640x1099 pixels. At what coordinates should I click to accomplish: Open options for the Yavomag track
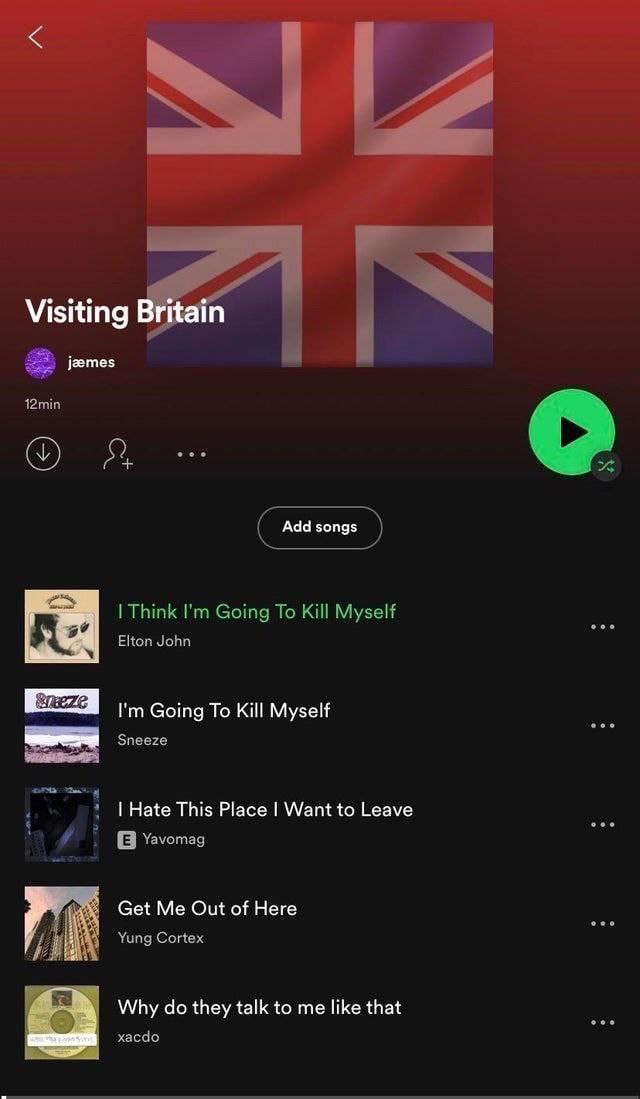pyautogui.click(x=603, y=825)
